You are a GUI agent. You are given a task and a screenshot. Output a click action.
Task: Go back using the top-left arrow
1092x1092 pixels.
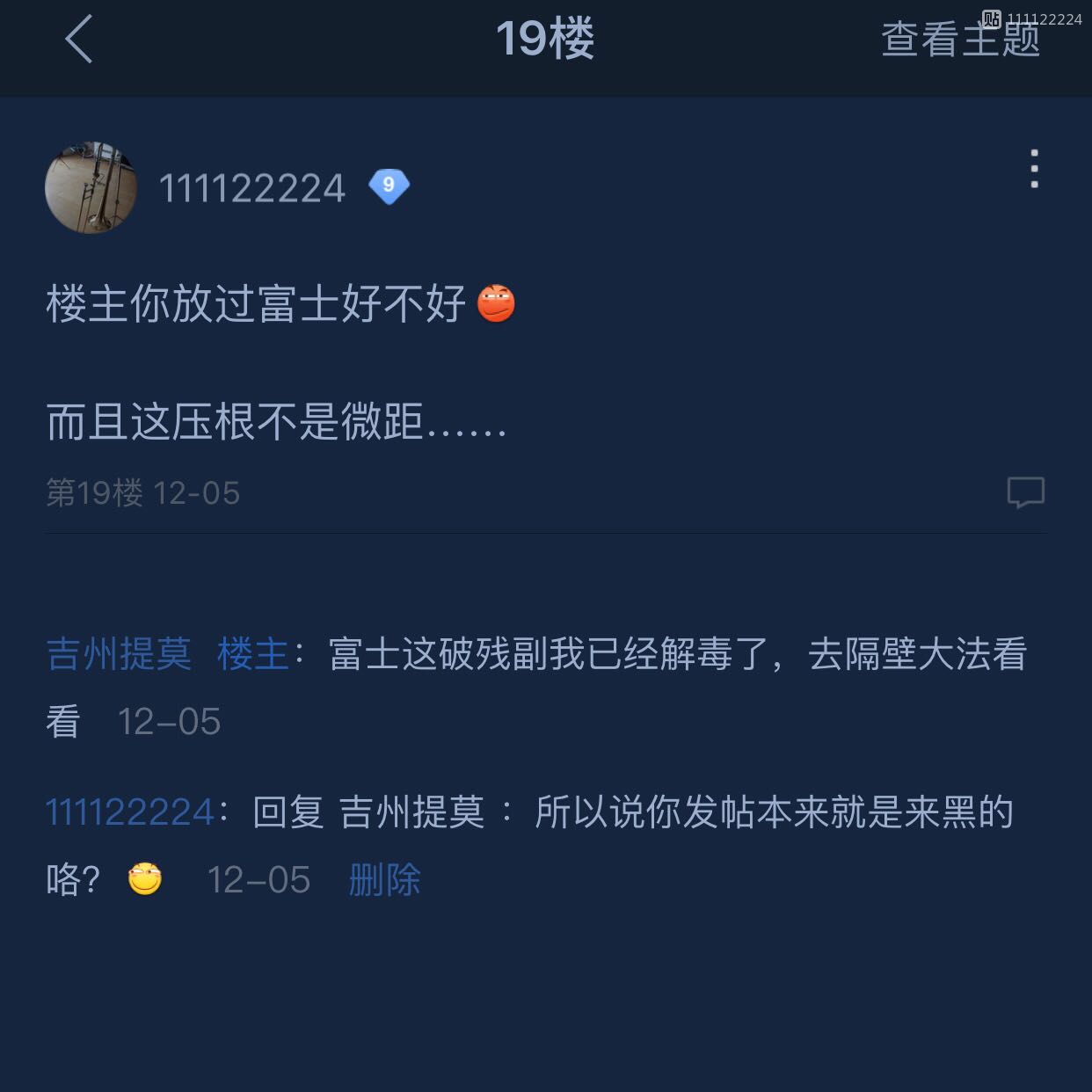pos(79,40)
